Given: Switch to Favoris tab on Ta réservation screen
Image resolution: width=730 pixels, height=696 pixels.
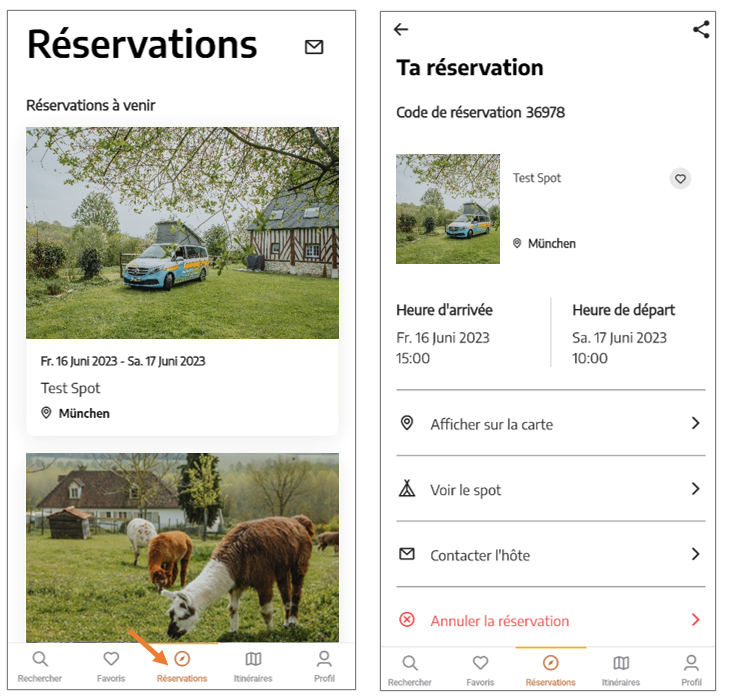Looking at the screenshot, I should [480, 669].
